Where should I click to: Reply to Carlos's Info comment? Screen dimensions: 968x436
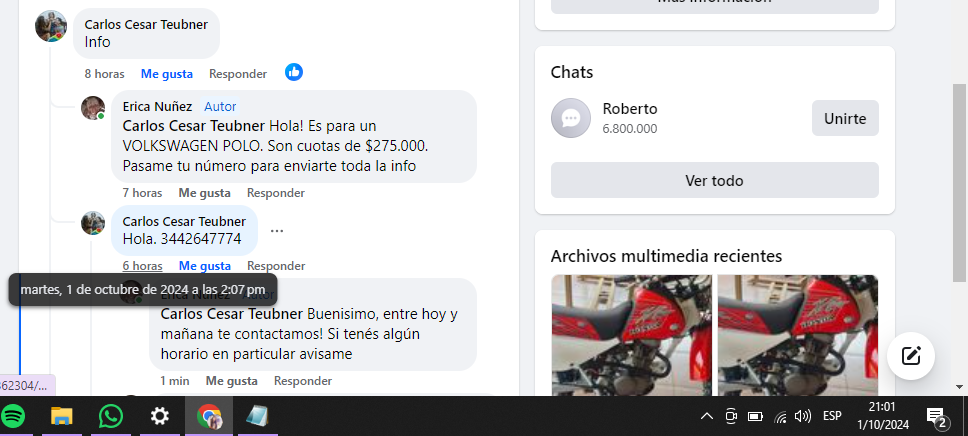point(238,74)
